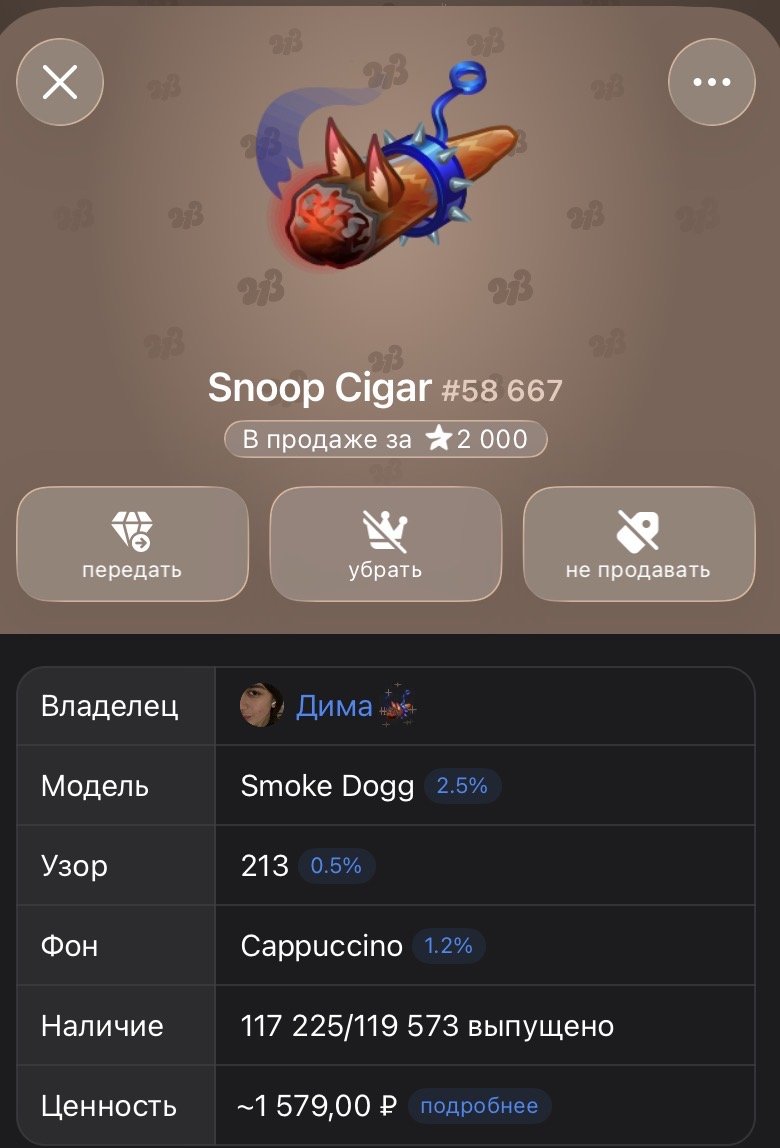This screenshot has height=1148, width=780.
Task: Open 'подробнее' details for the value
Action: pyautogui.click(x=479, y=1106)
